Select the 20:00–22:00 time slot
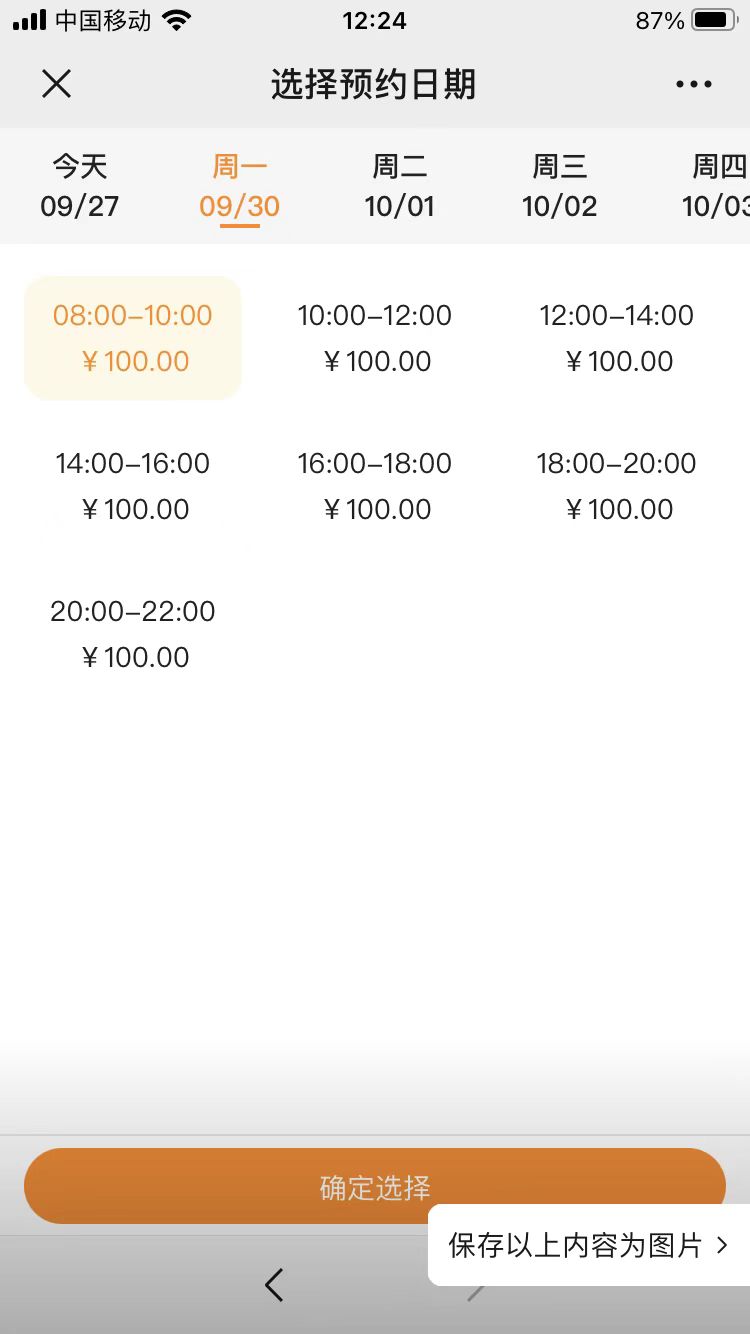Image resolution: width=750 pixels, height=1334 pixels. click(x=133, y=634)
